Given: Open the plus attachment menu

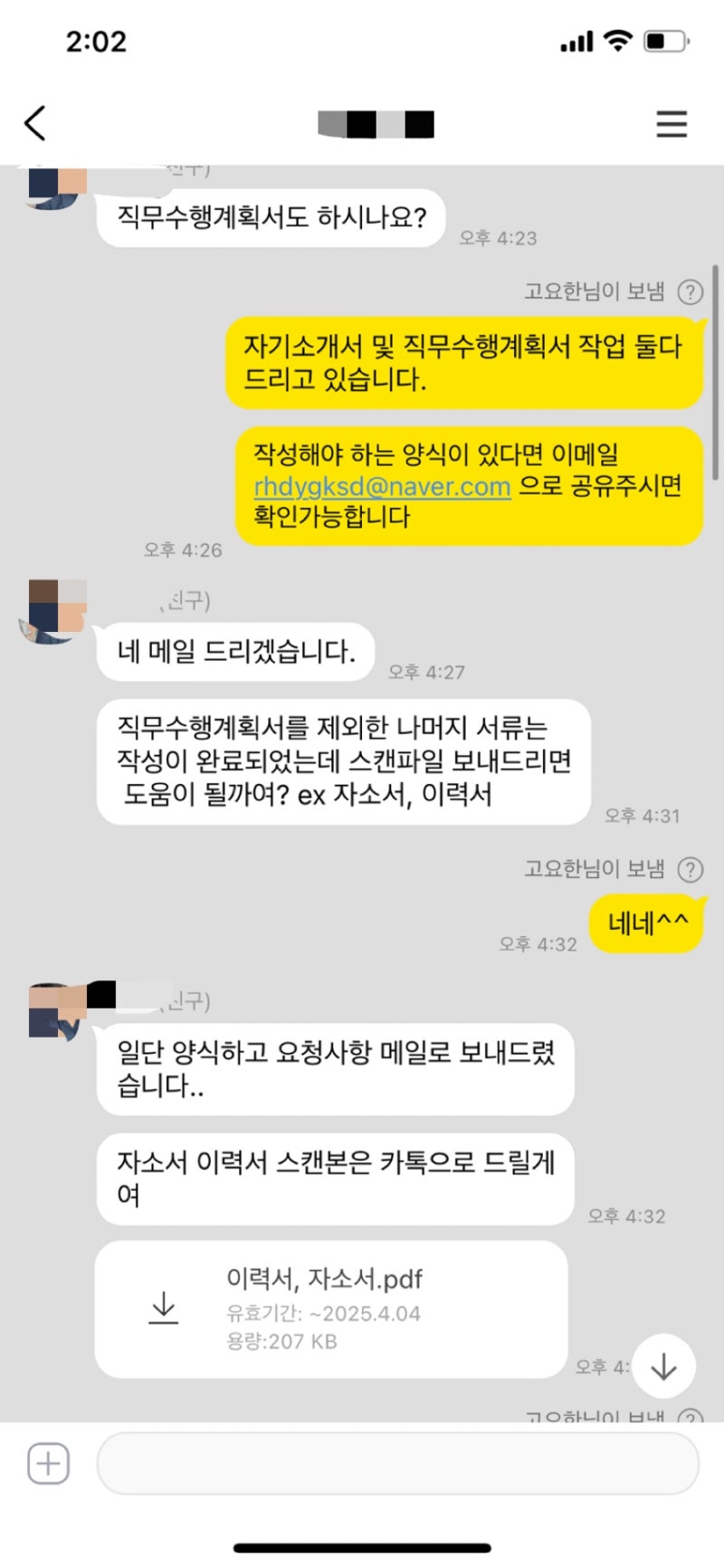Looking at the screenshot, I should click(x=48, y=1464).
